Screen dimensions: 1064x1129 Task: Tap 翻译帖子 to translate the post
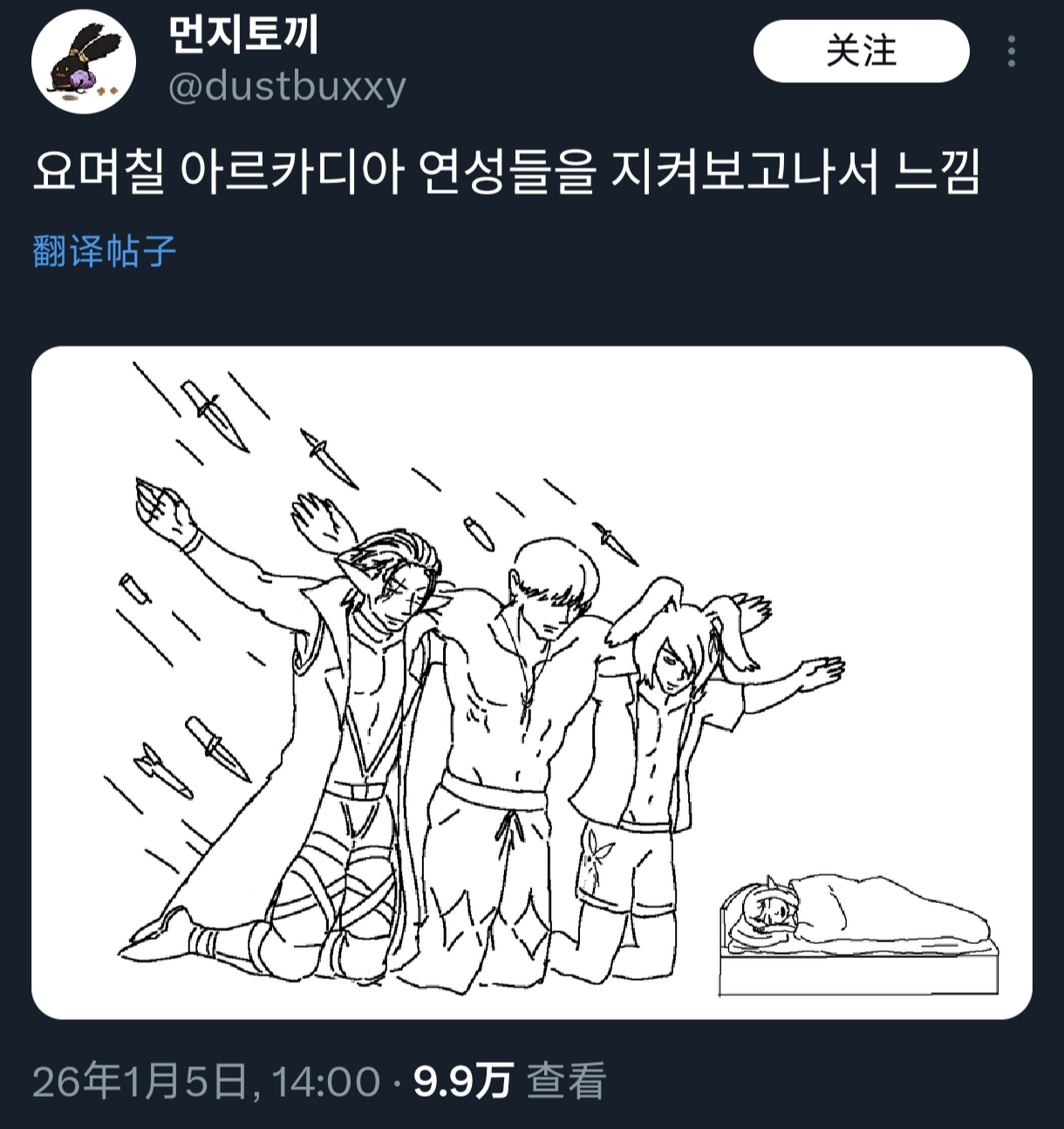[x=105, y=251]
